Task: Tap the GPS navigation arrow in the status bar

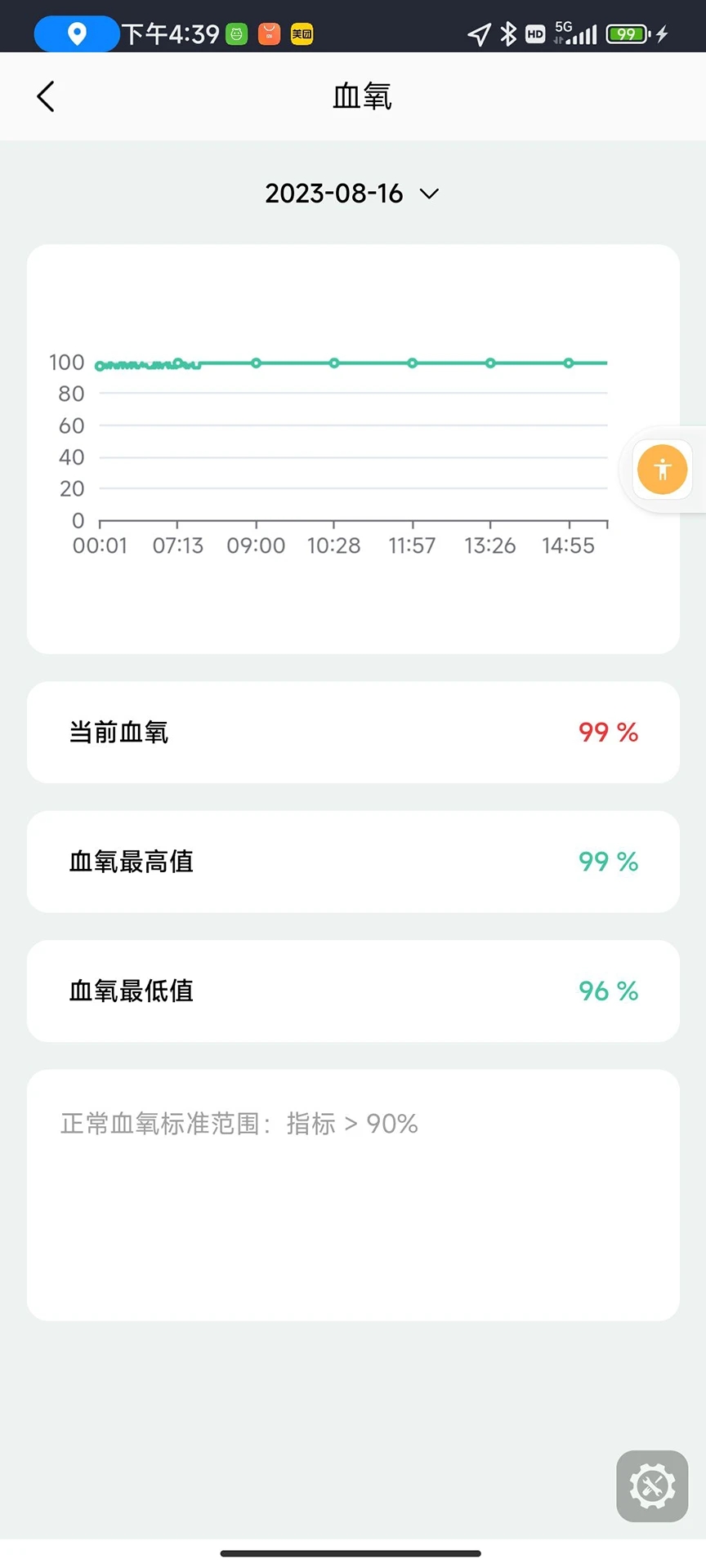Action: 478,33
